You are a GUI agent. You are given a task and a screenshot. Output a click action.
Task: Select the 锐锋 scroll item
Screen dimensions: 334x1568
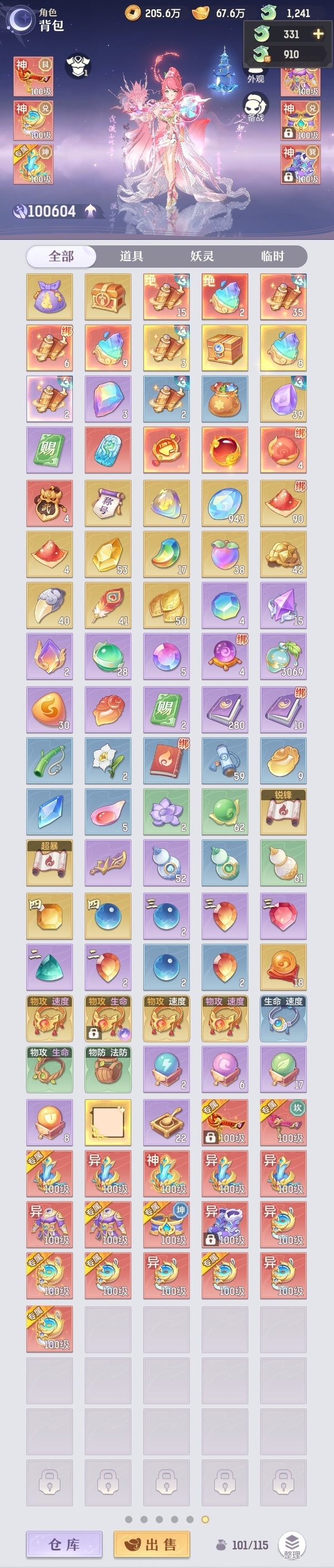tap(283, 812)
